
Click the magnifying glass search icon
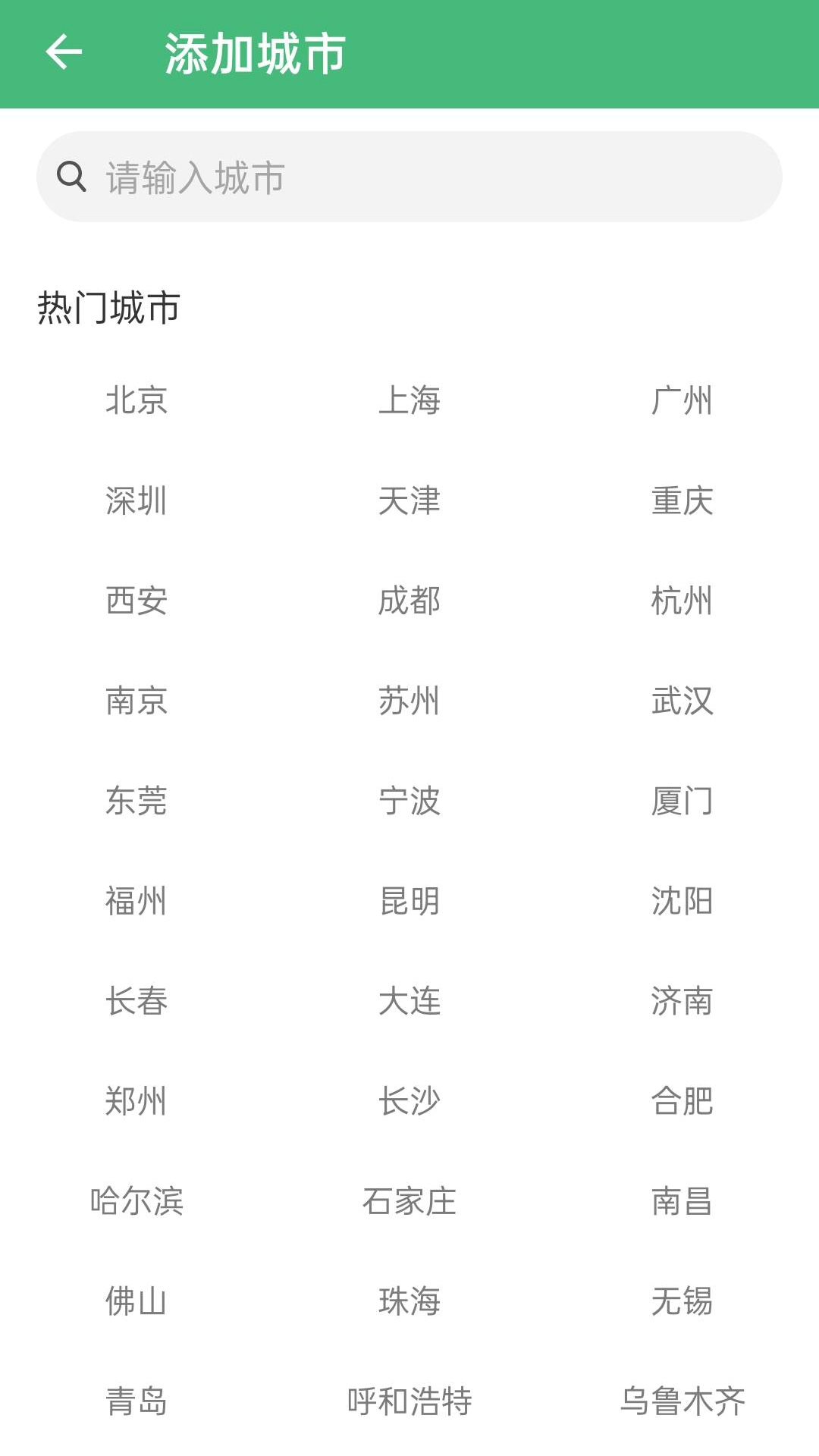[71, 177]
